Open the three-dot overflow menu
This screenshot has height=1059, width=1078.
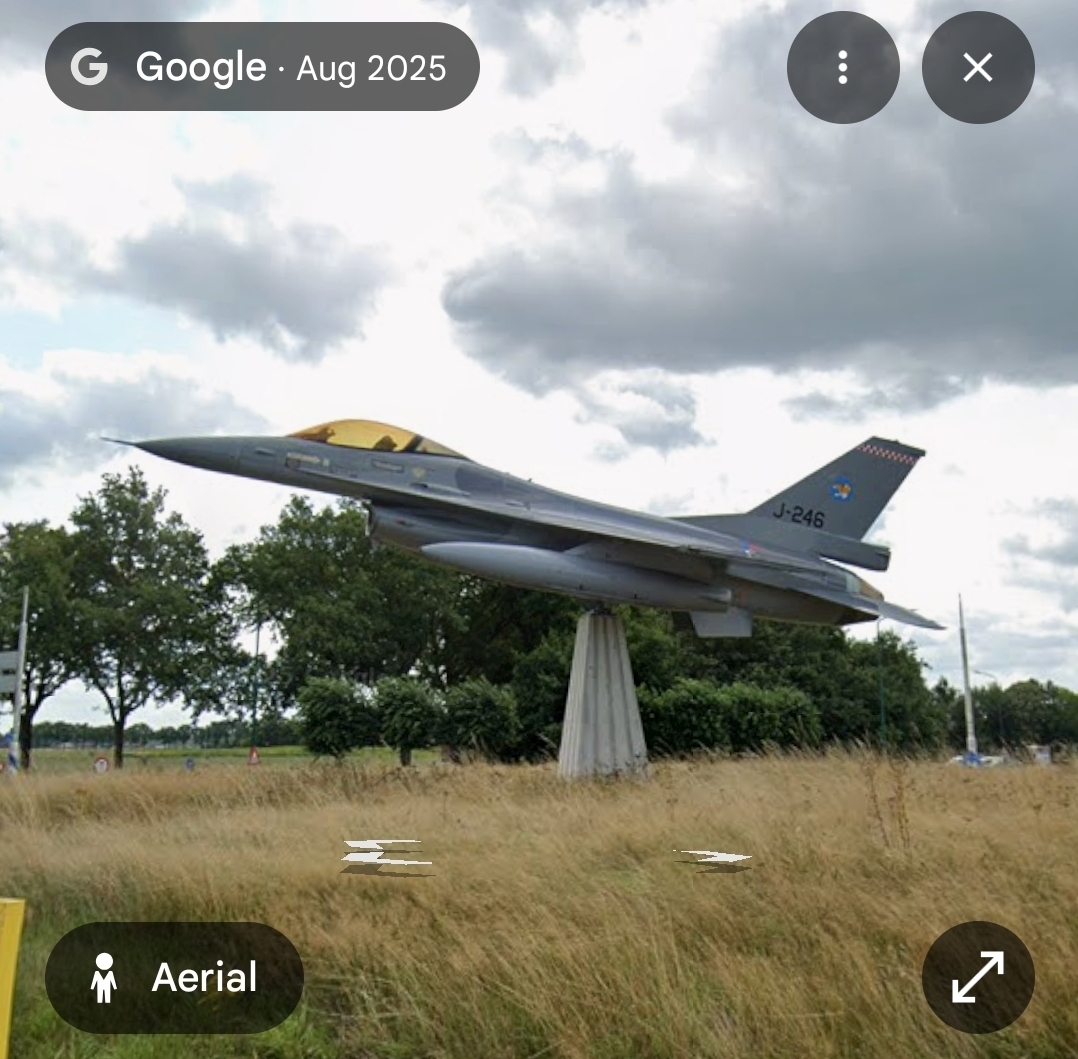point(842,67)
